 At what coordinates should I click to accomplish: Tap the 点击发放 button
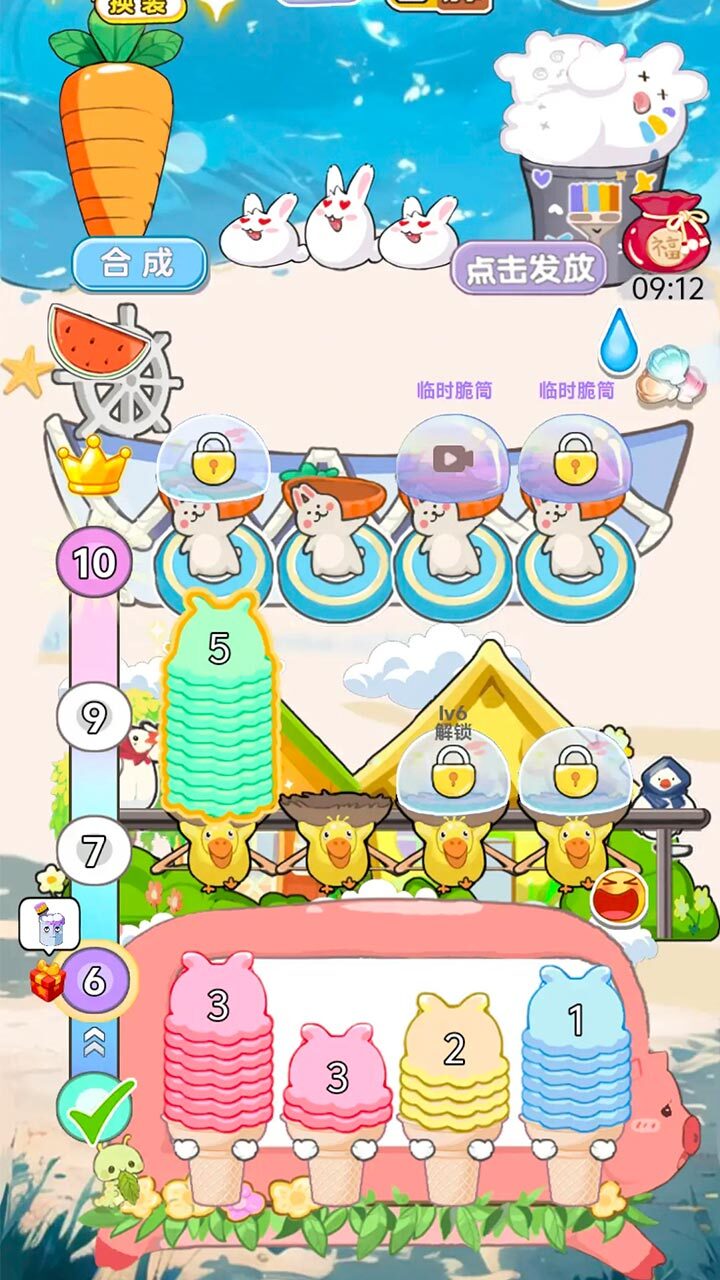(529, 269)
